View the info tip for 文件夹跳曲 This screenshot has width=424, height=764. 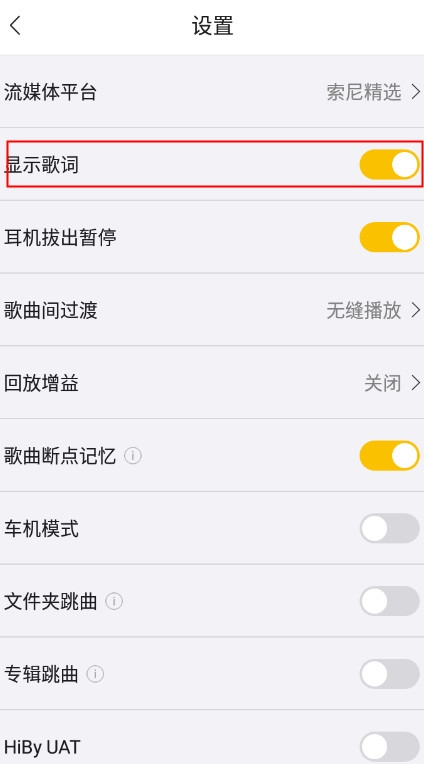[114, 602]
